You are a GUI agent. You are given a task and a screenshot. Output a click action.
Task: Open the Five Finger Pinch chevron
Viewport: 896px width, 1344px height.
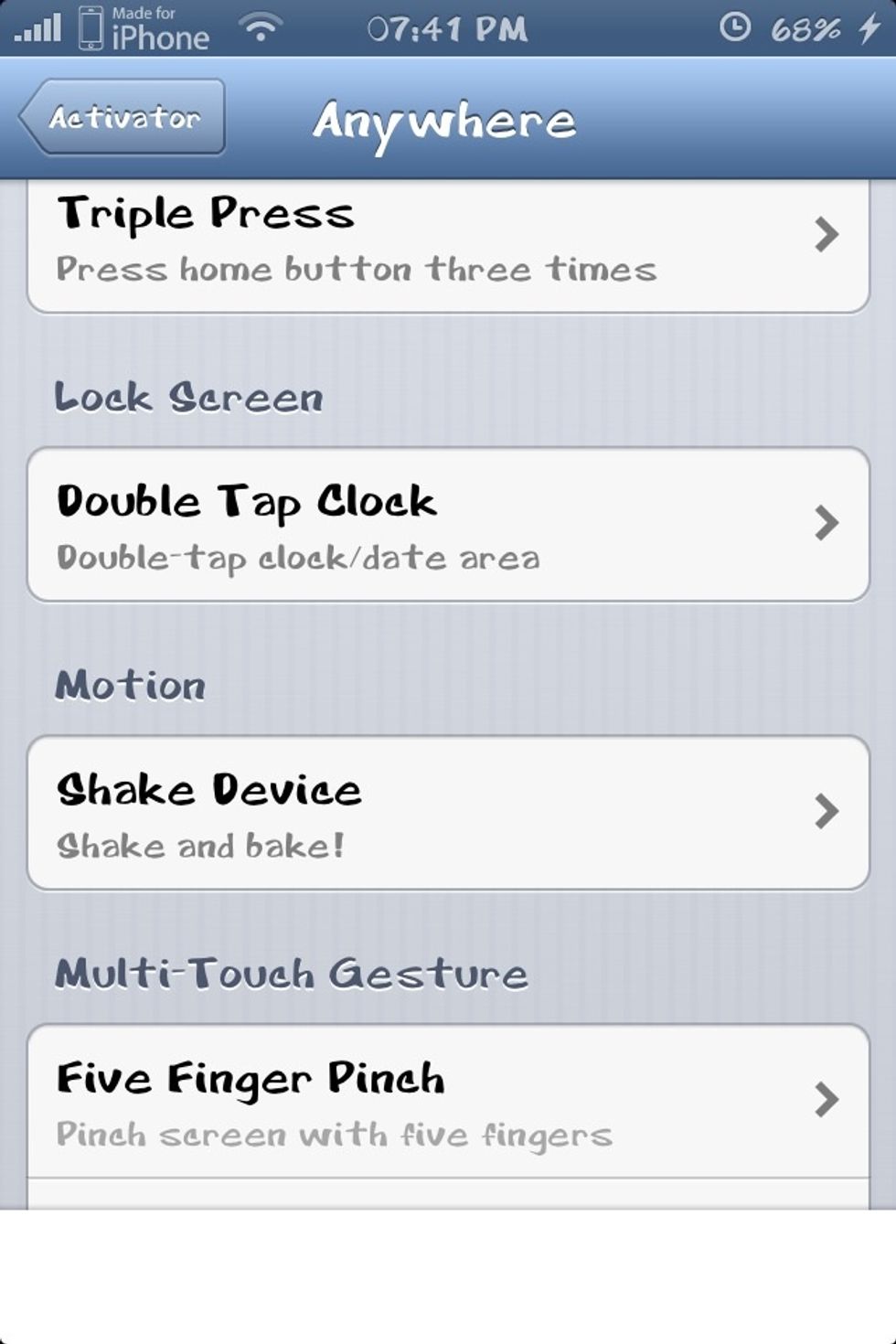pyautogui.click(x=827, y=1100)
